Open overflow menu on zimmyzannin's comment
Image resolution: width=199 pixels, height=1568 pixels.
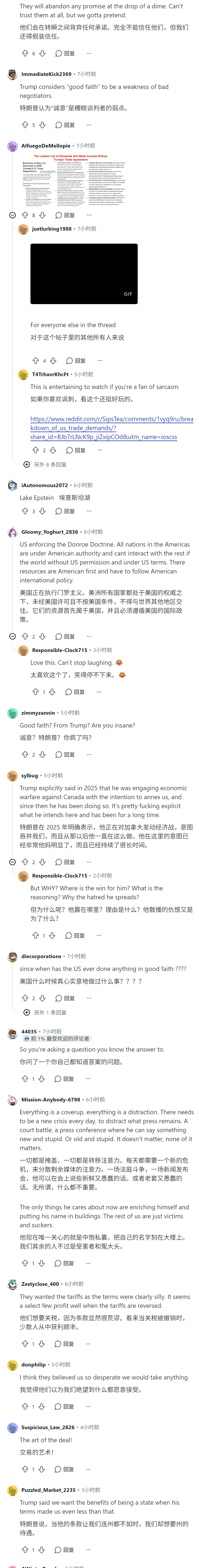pyautogui.click(x=89, y=755)
